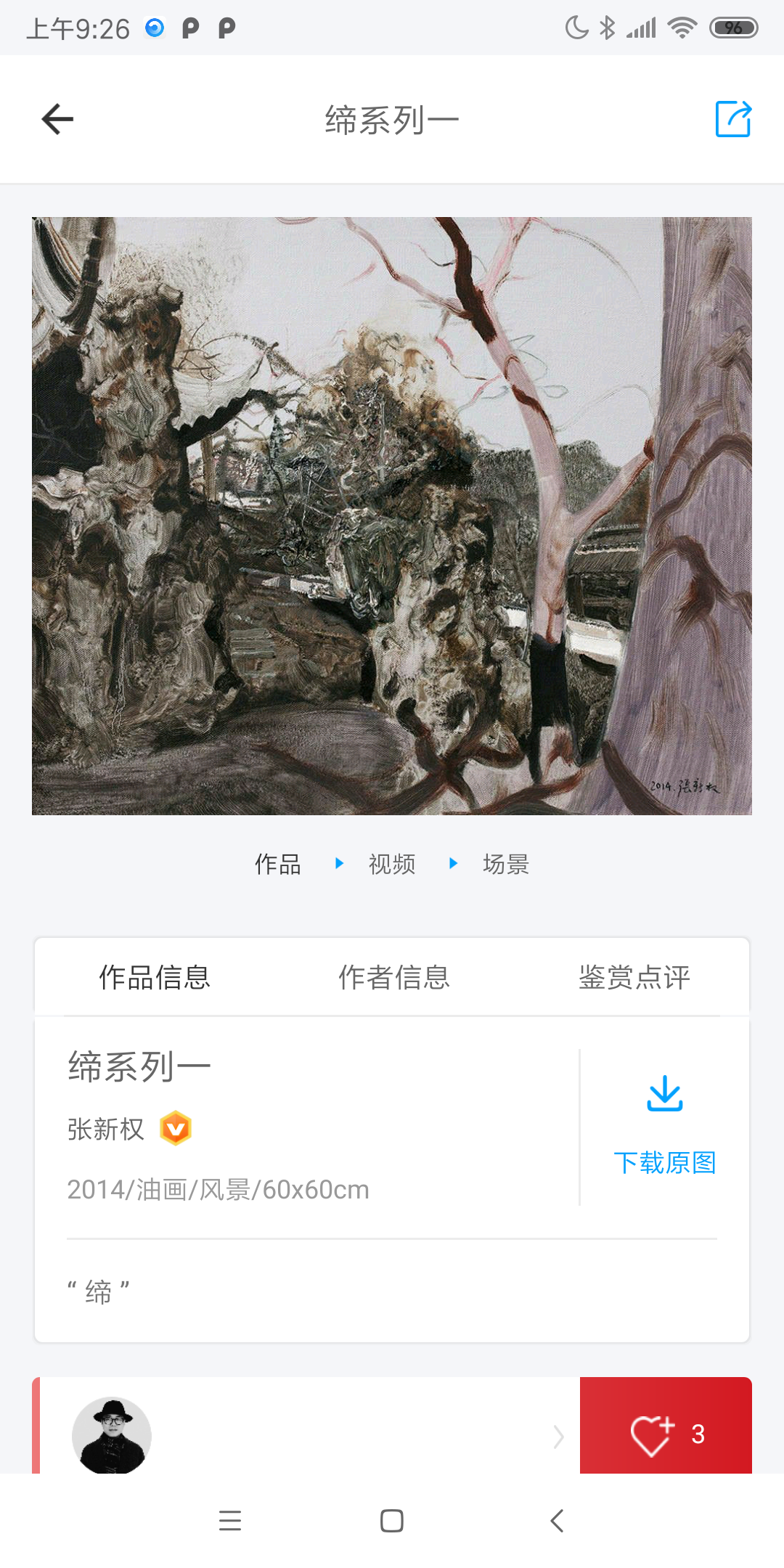Switch to the 场景 section

click(506, 864)
